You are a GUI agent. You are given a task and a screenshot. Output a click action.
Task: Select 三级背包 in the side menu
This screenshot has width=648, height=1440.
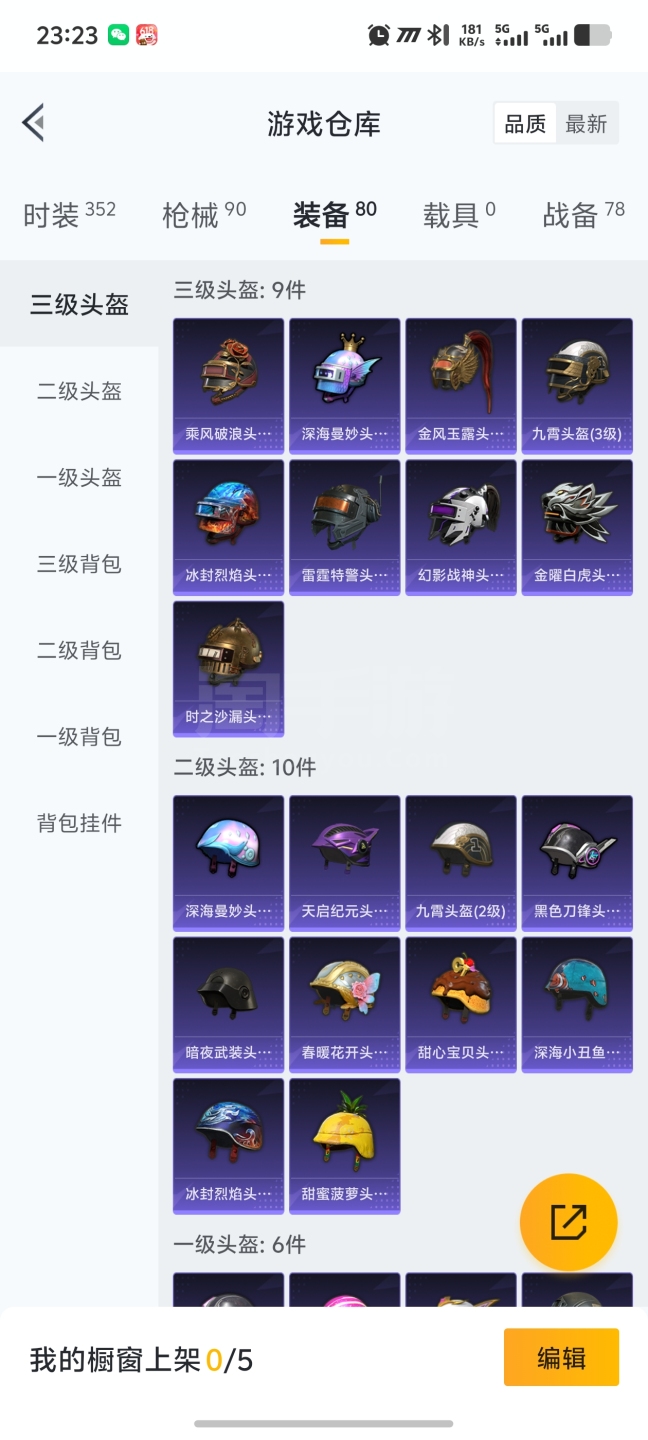tap(79, 564)
